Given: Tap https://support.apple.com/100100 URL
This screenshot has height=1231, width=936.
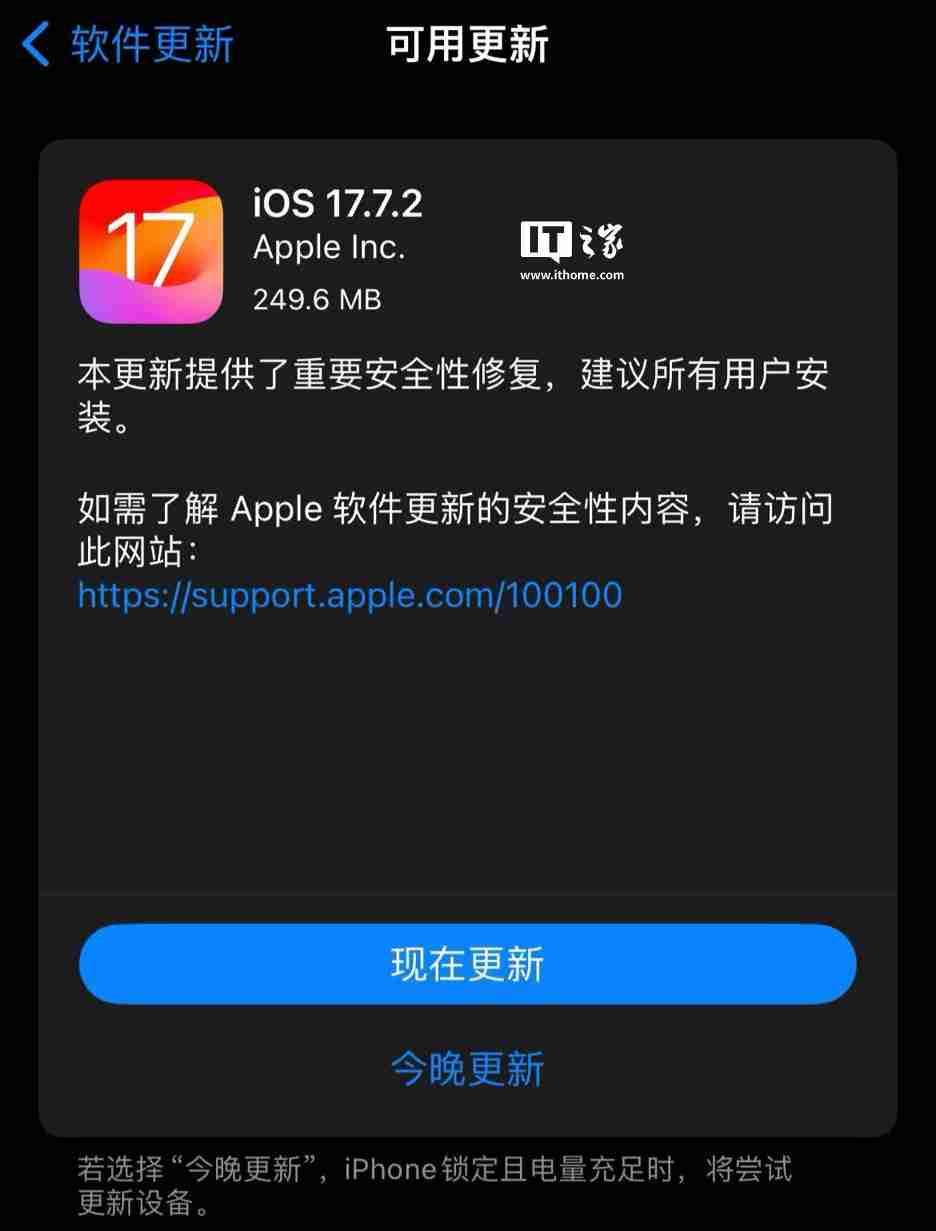Looking at the screenshot, I should (x=349, y=595).
